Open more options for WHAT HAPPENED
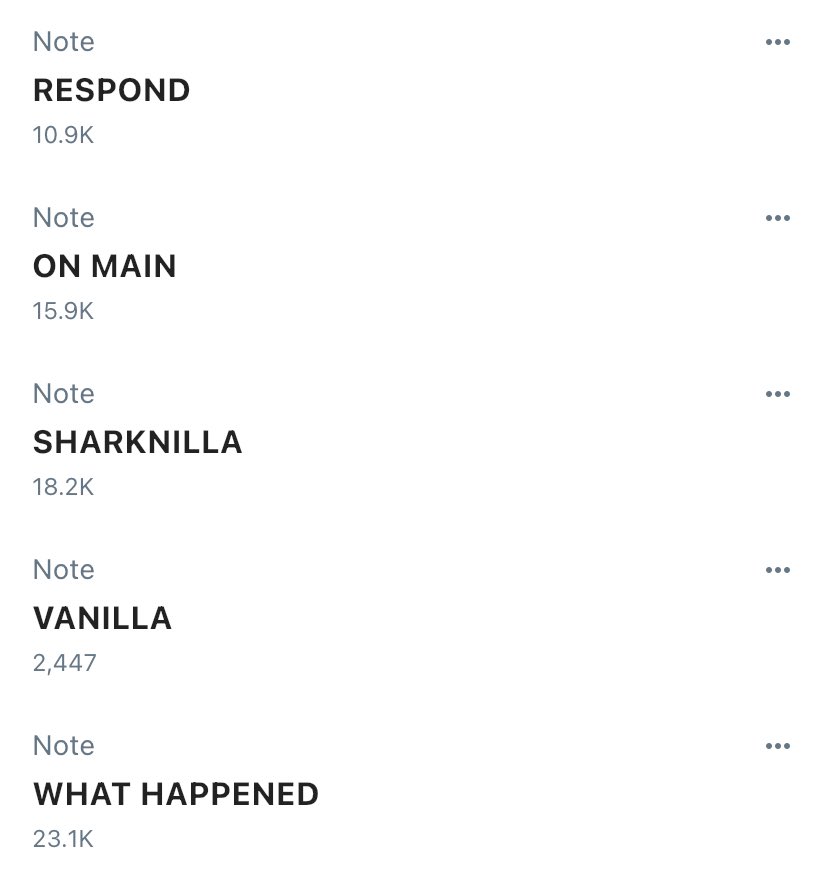Viewport: 828px width, 893px height. point(777,746)
